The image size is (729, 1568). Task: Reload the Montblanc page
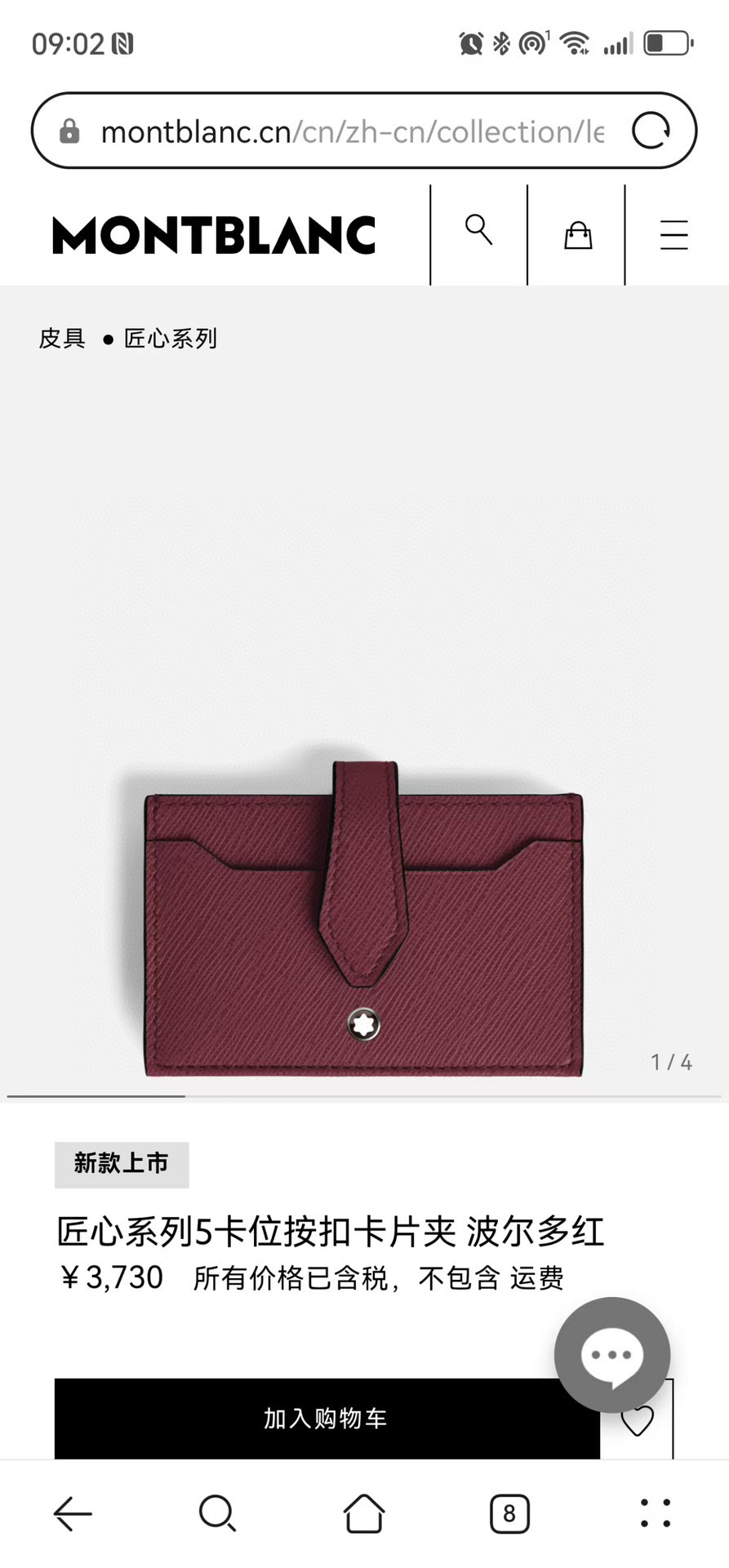651,131
